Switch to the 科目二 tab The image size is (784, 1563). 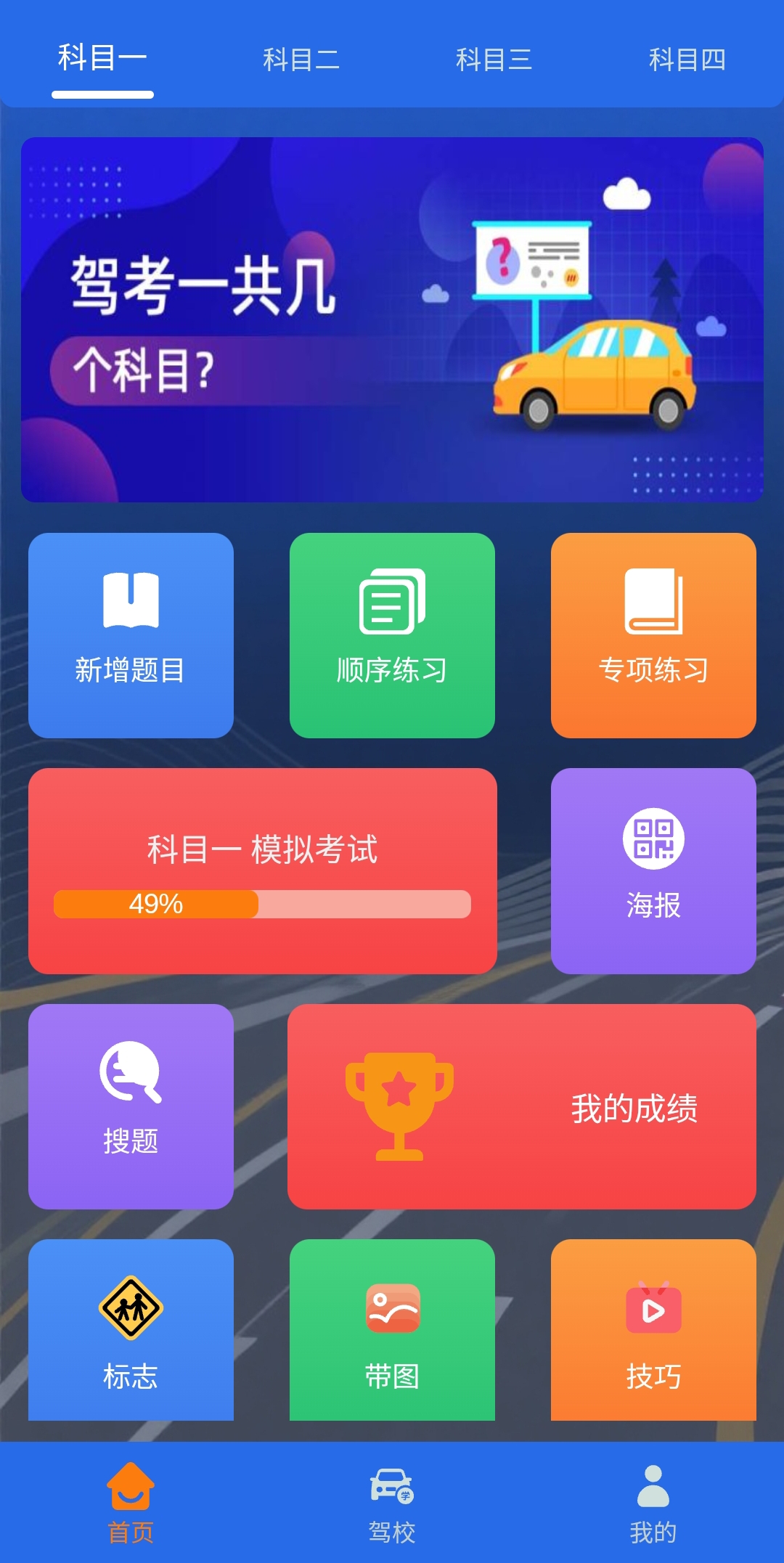(x=301, y=60)
